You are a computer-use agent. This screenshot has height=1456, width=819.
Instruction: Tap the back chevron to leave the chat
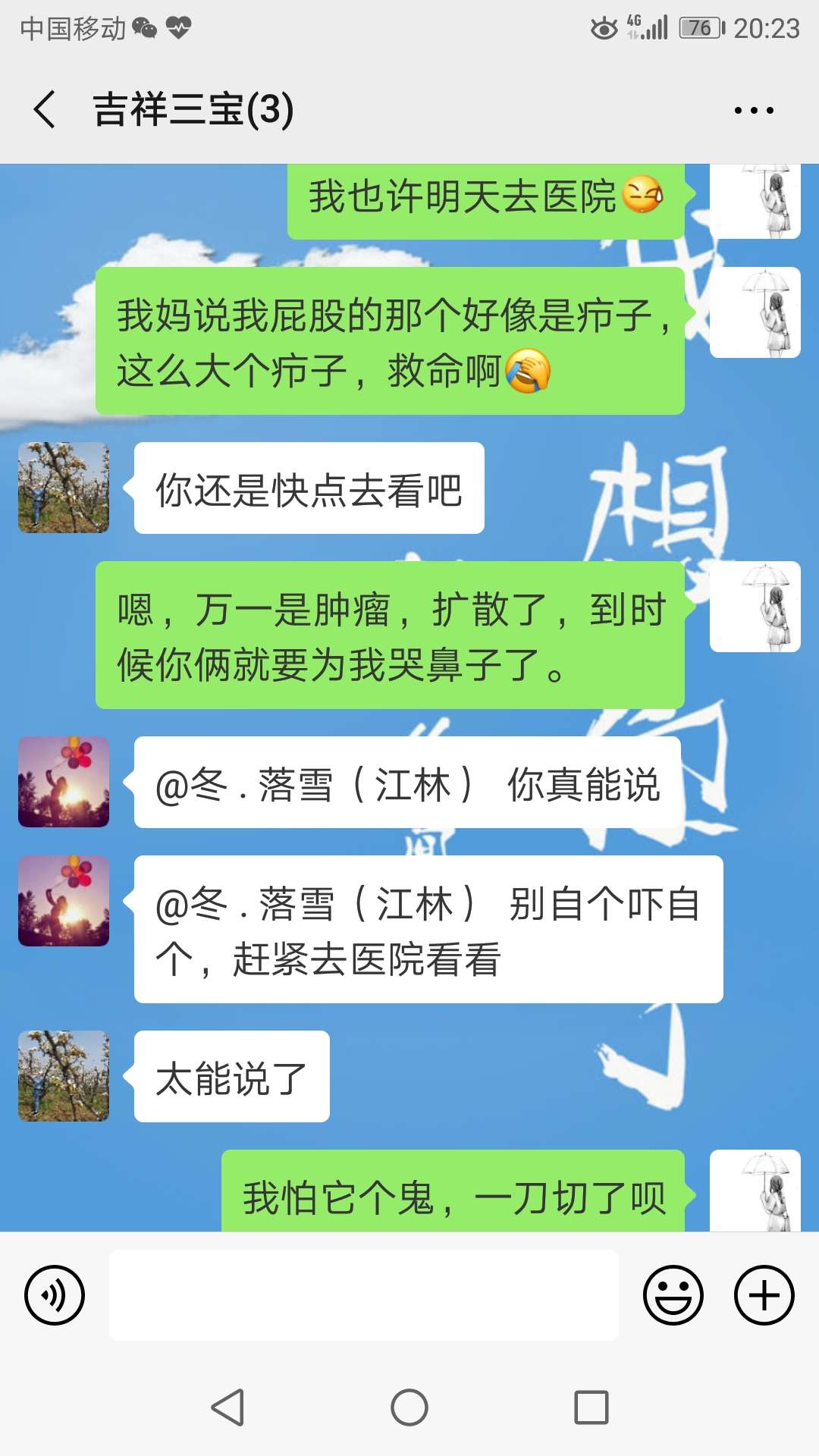[43, 110]
